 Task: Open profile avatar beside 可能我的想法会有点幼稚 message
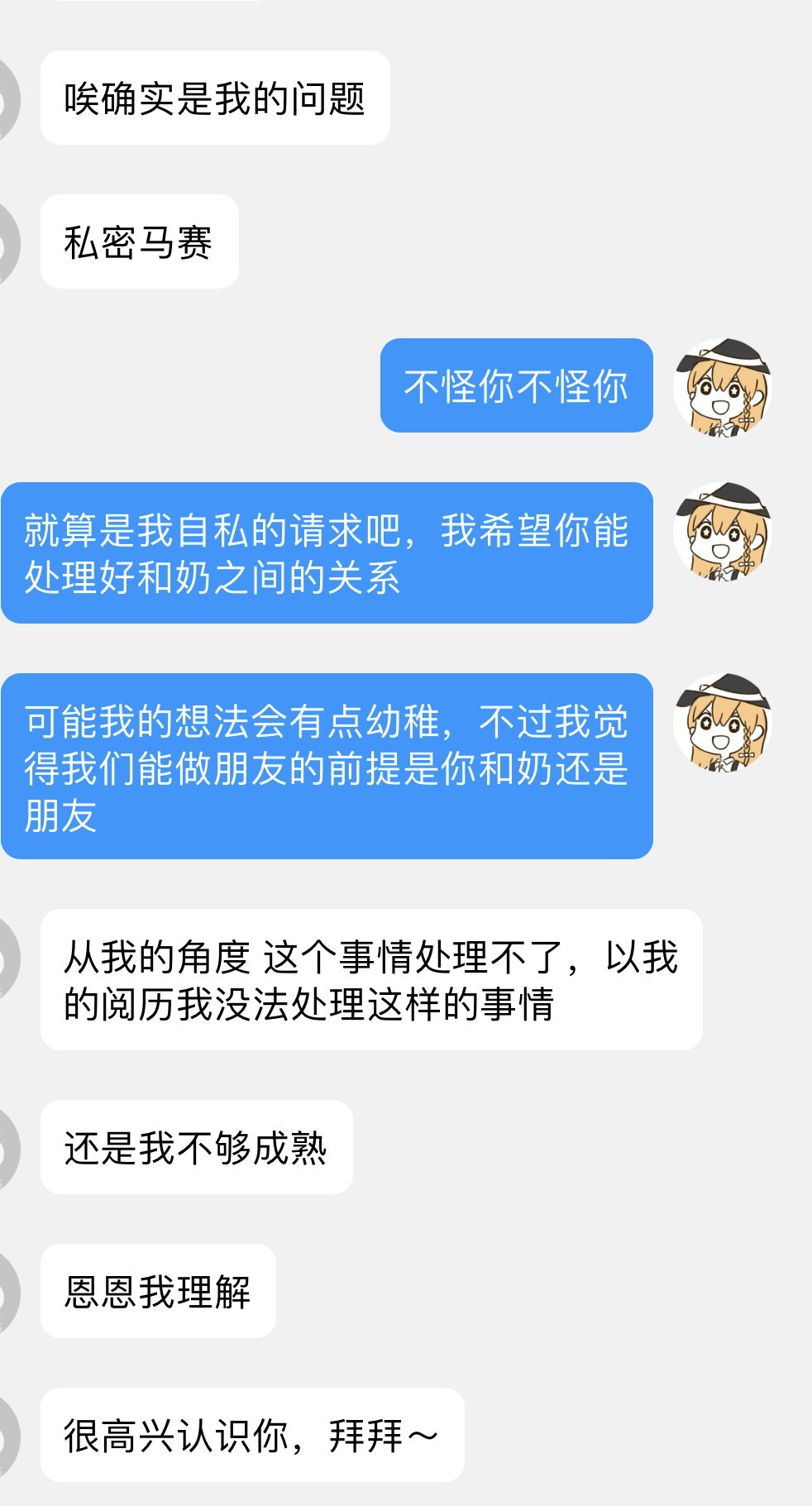point(722,722)
